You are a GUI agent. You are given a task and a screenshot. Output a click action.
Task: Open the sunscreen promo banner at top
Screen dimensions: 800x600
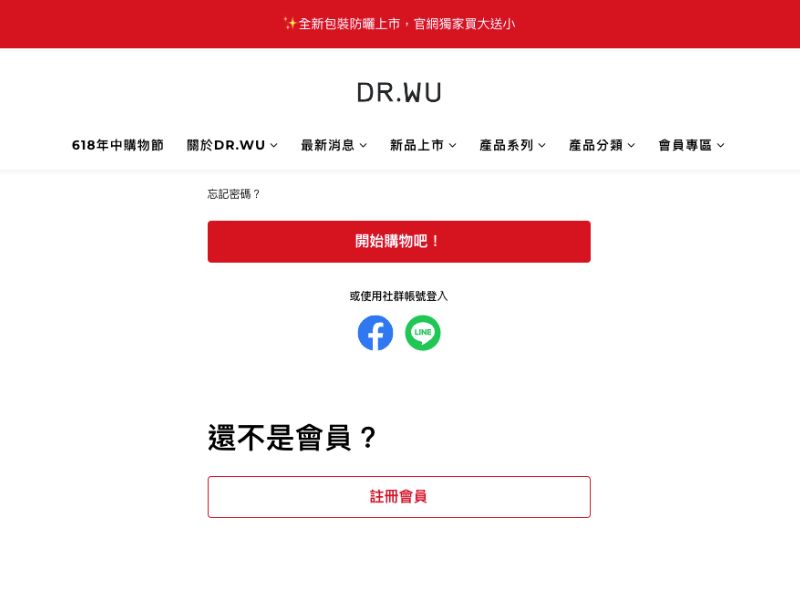(399, 23)
